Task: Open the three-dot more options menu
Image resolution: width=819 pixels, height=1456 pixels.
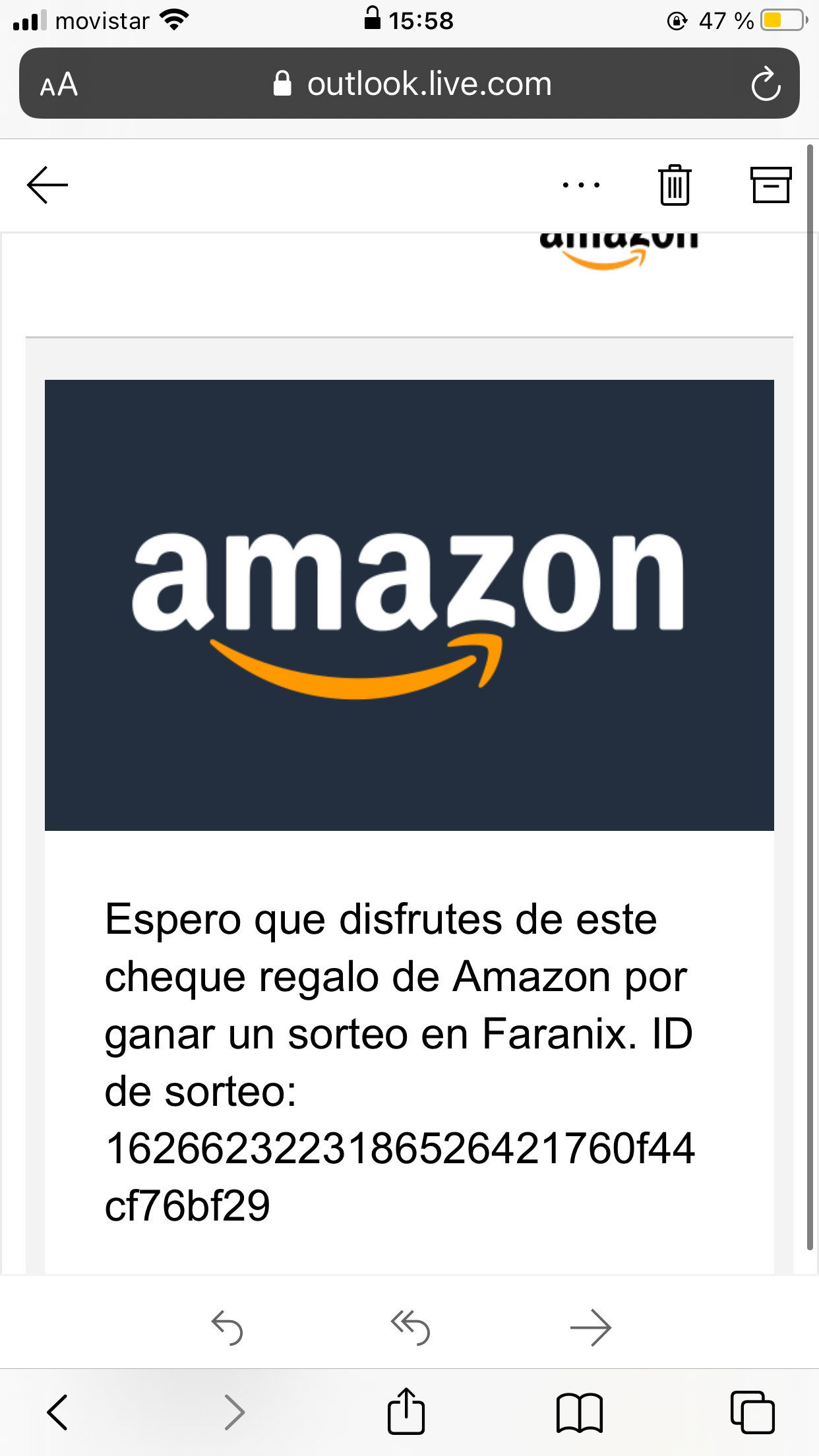Action: [581, 185]
